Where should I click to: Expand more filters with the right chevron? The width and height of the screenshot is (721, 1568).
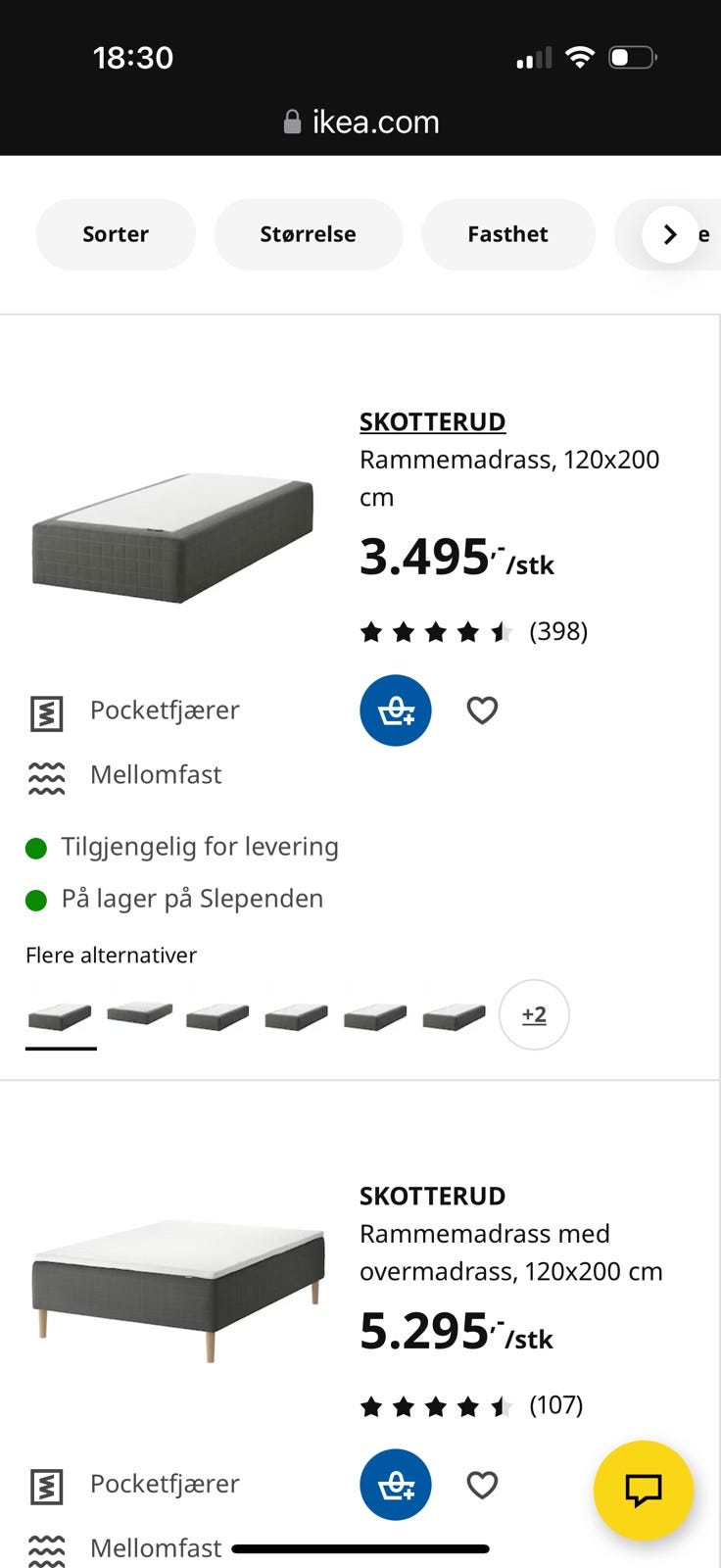(669, 234)
